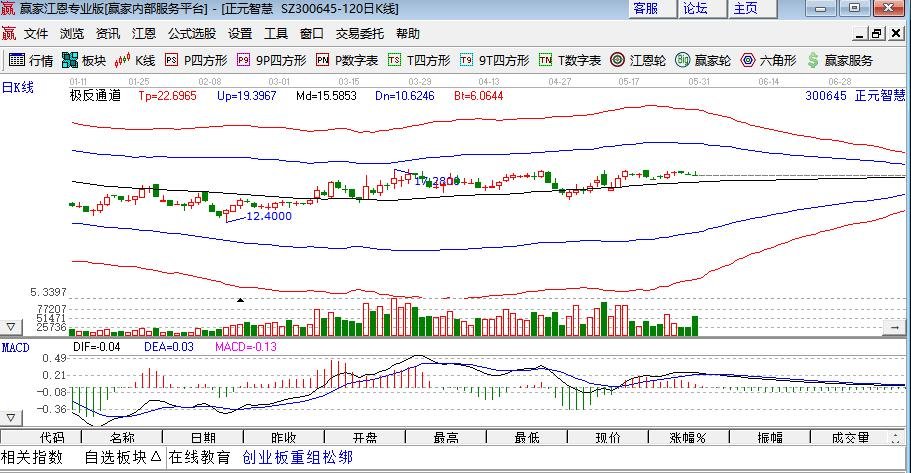
Task: Open the 在线教育 tab
Action: (199, 457)
